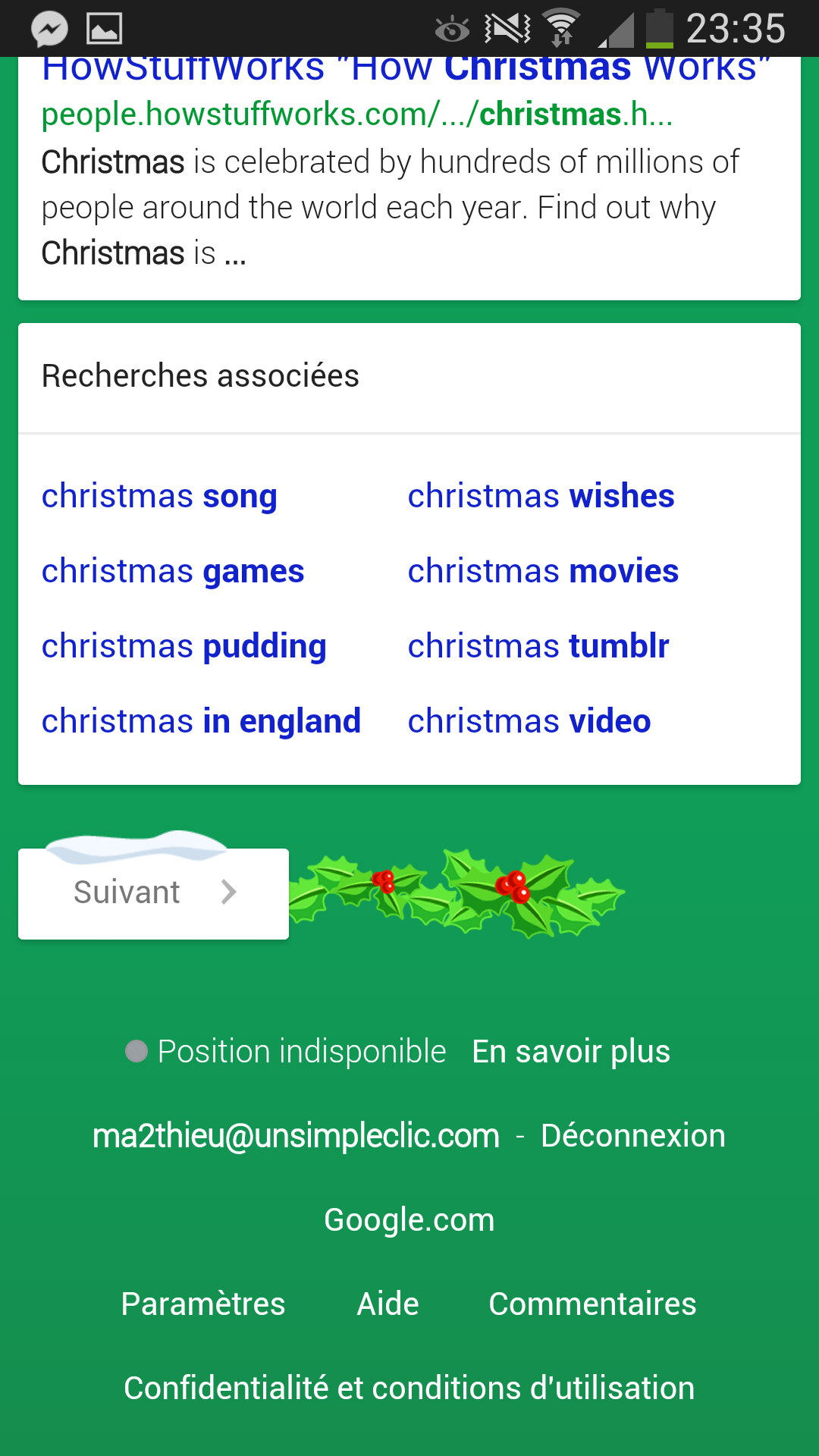Image resolution: width=819 pixels, height=1456 pixels.
Task: Open Paramètres settings link
Action: (203, 1304)
